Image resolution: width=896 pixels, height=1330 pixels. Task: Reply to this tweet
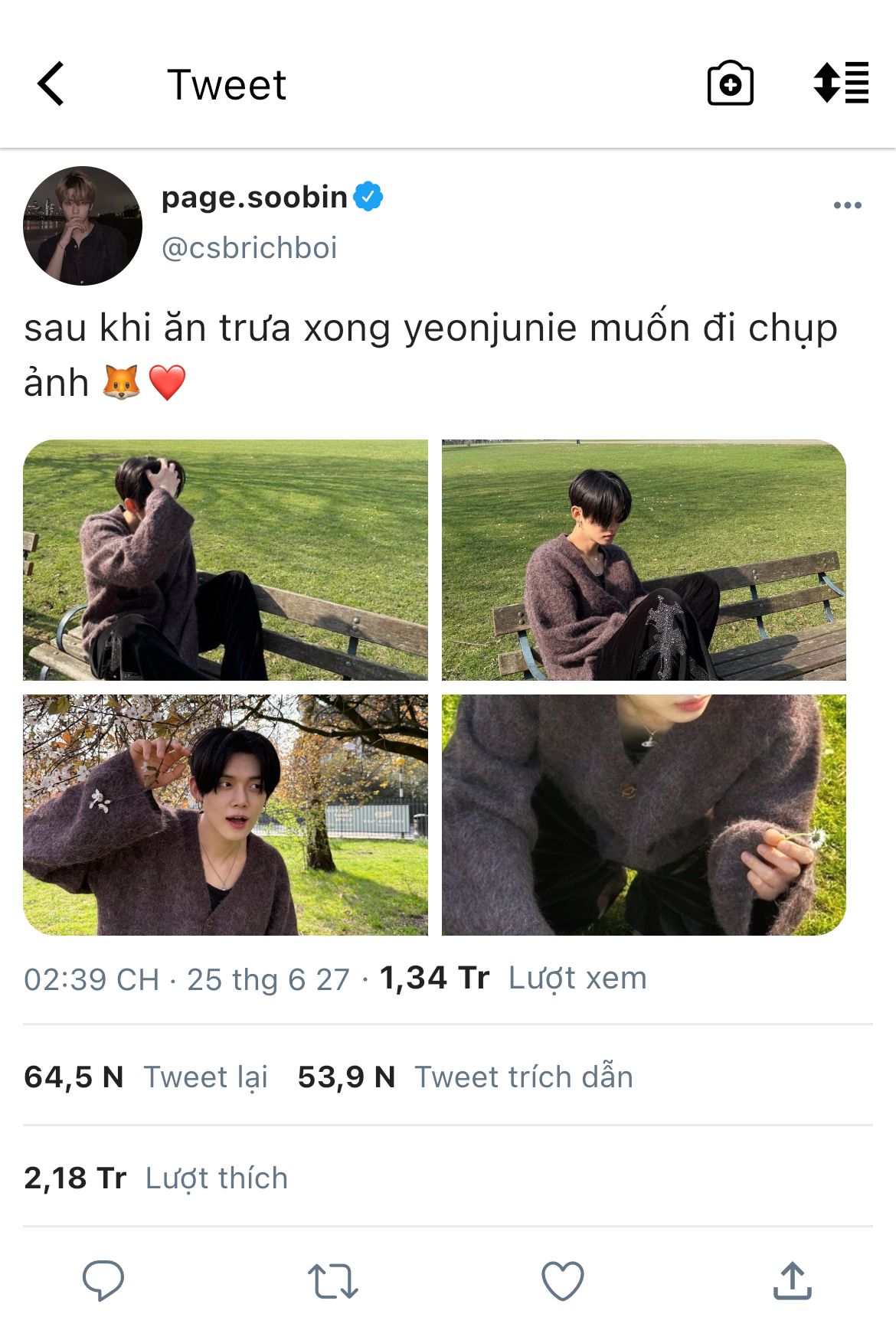coord(103,1280)
